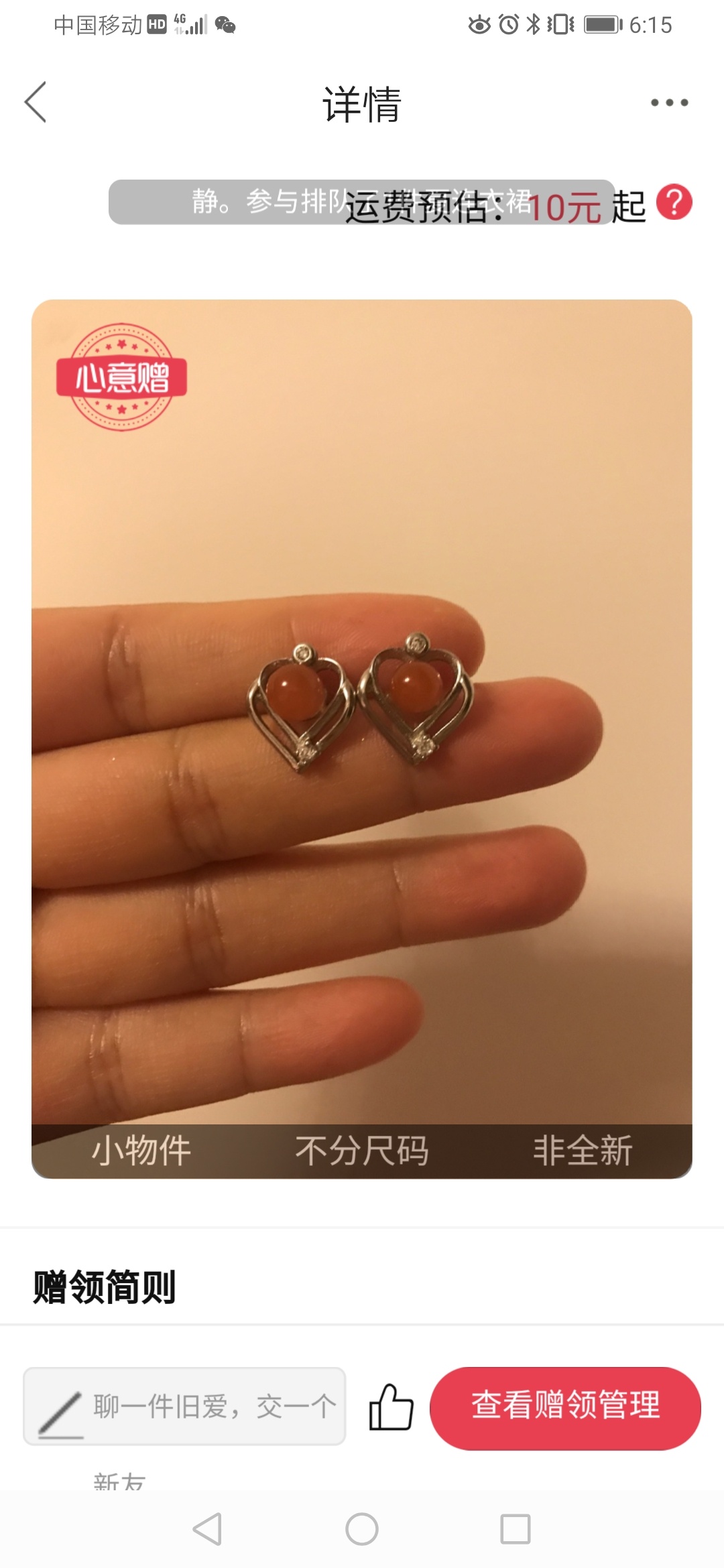Go to the system home screen
Screen dimensions: 724x1568
(x=362, y=1530)
